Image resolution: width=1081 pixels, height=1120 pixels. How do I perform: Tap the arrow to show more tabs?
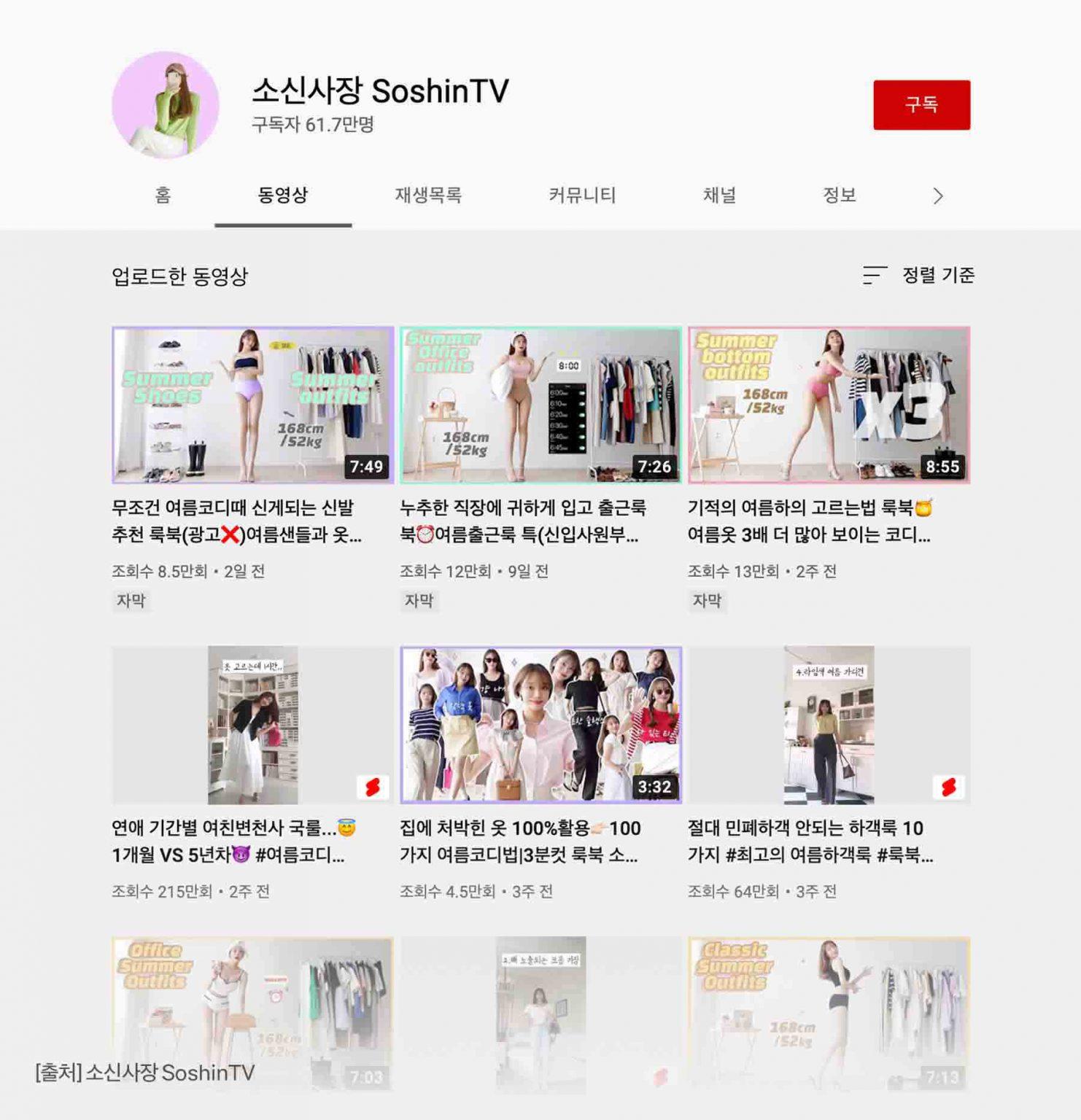tap(938, 196)
